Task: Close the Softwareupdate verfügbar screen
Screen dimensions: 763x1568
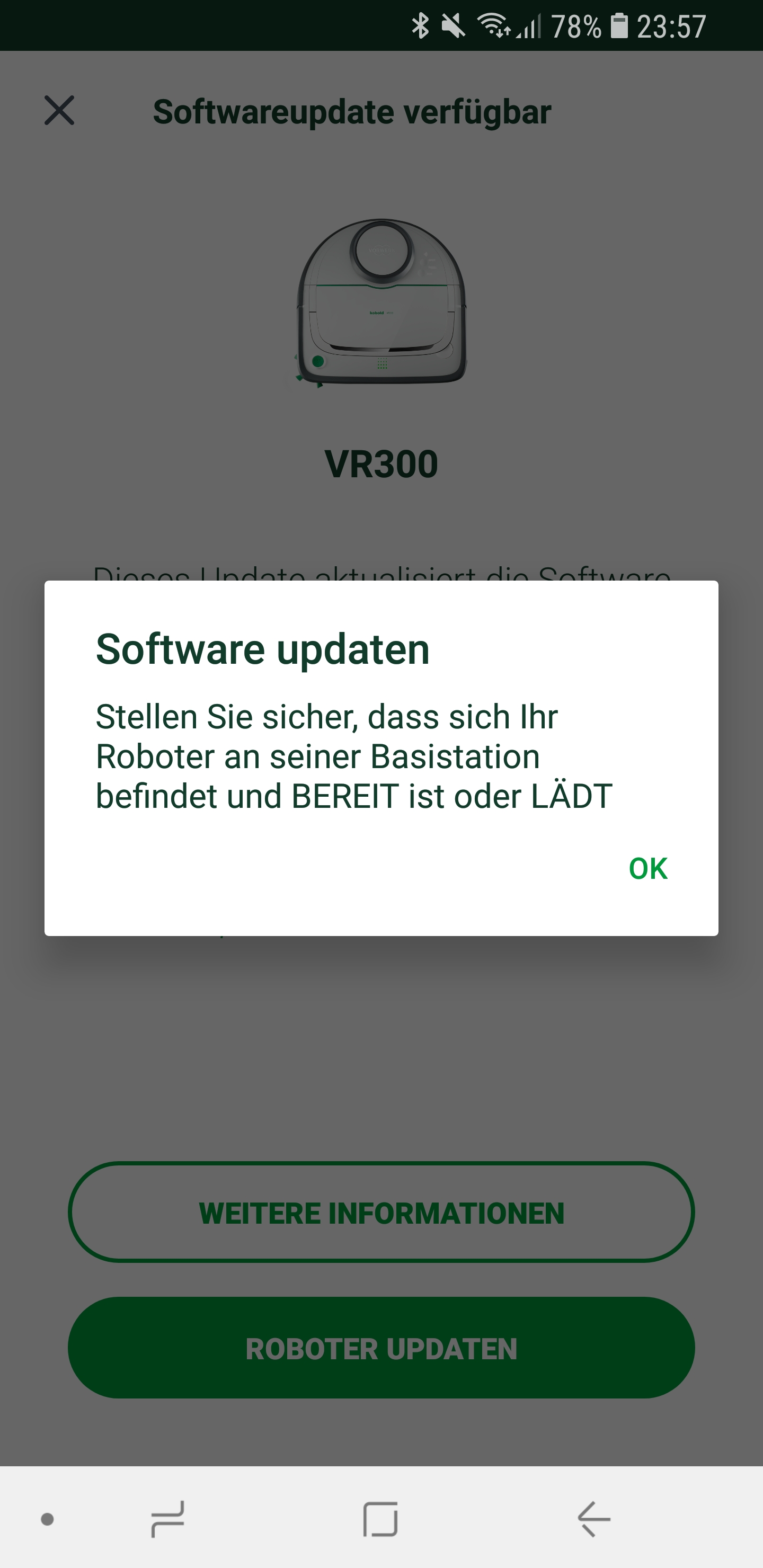Action: tap(59, 111)
